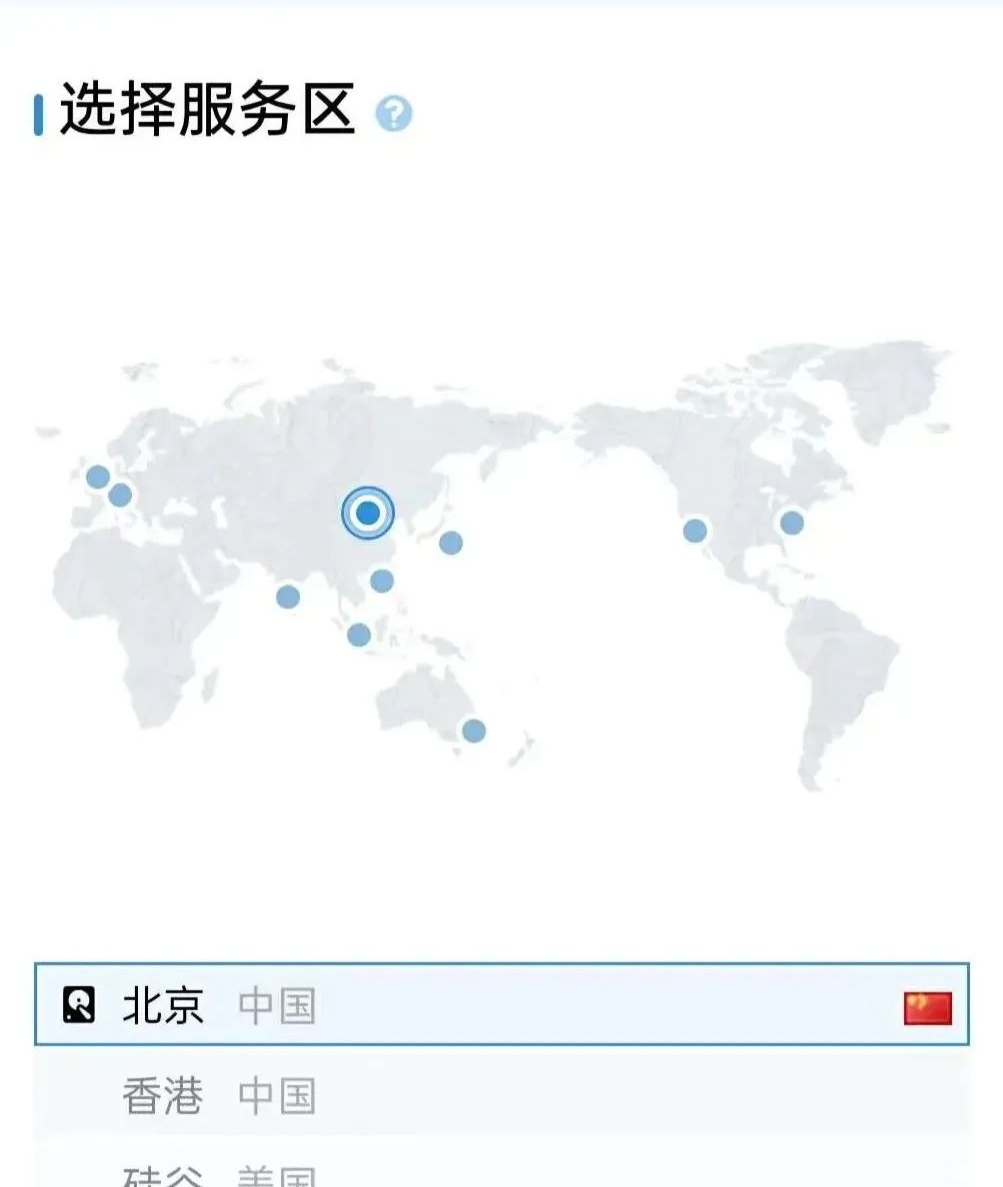Select the Singapore map dot

tap(359, 634)
